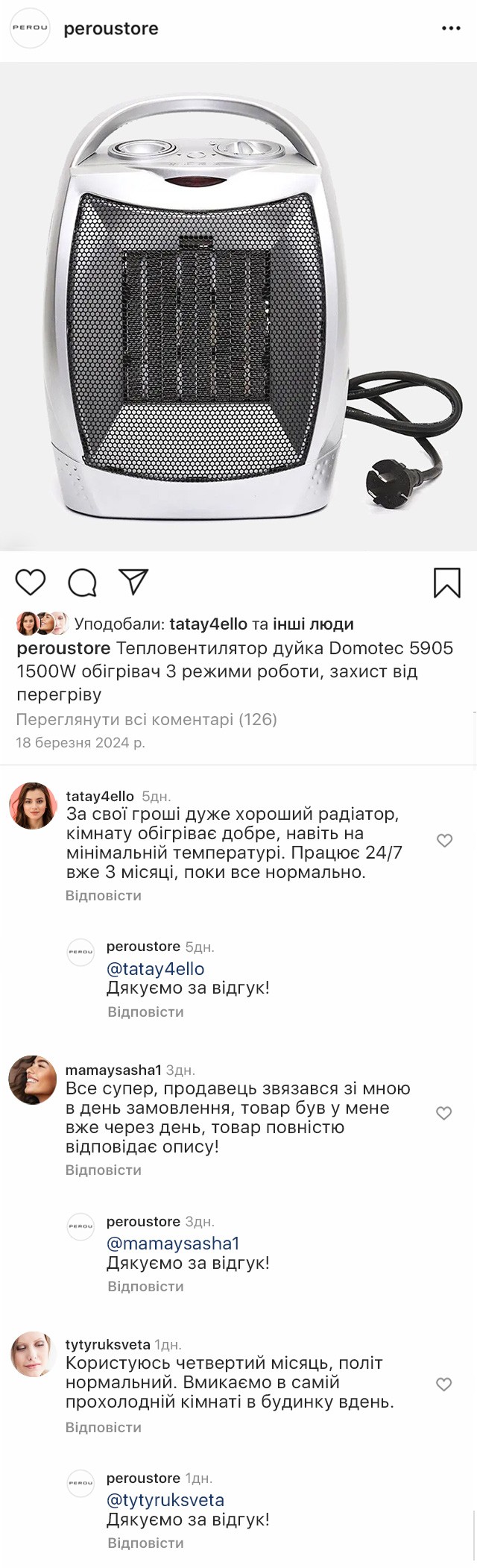Open tytyruksveta's profile avatar

pyautogui.click(x=32, y=1353)
